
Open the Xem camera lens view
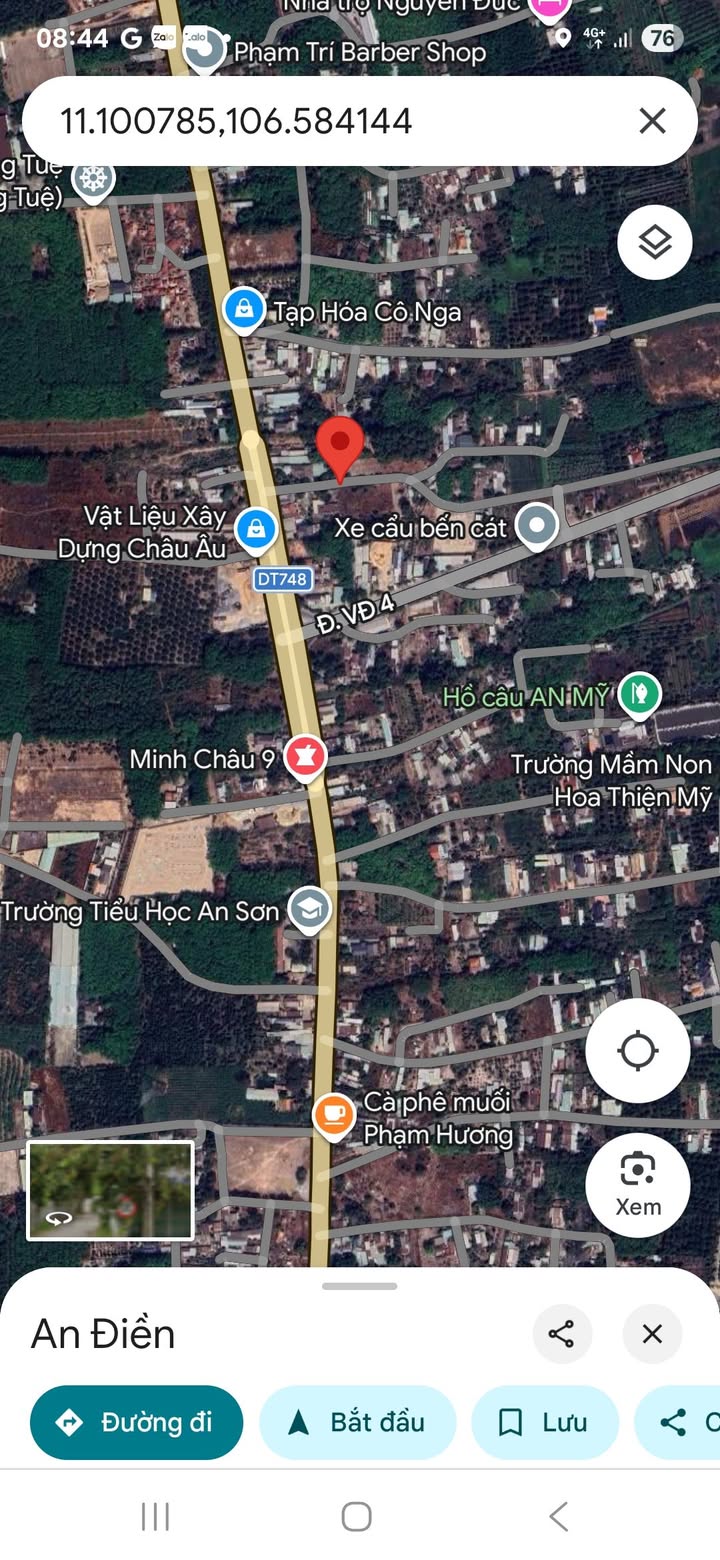[637, 1184]
